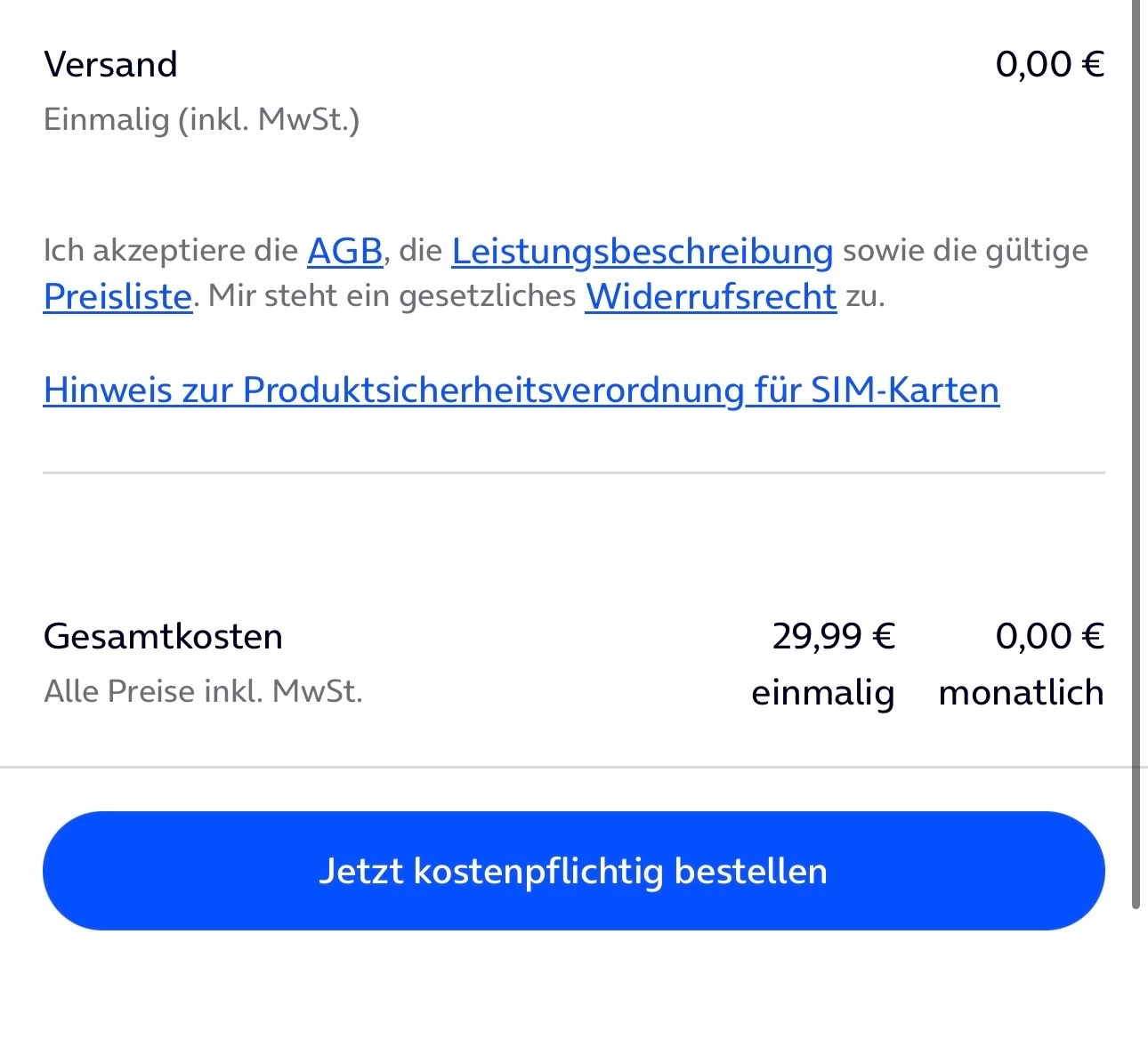
Task: Open the Preisliste link
Action: point(117,297)
